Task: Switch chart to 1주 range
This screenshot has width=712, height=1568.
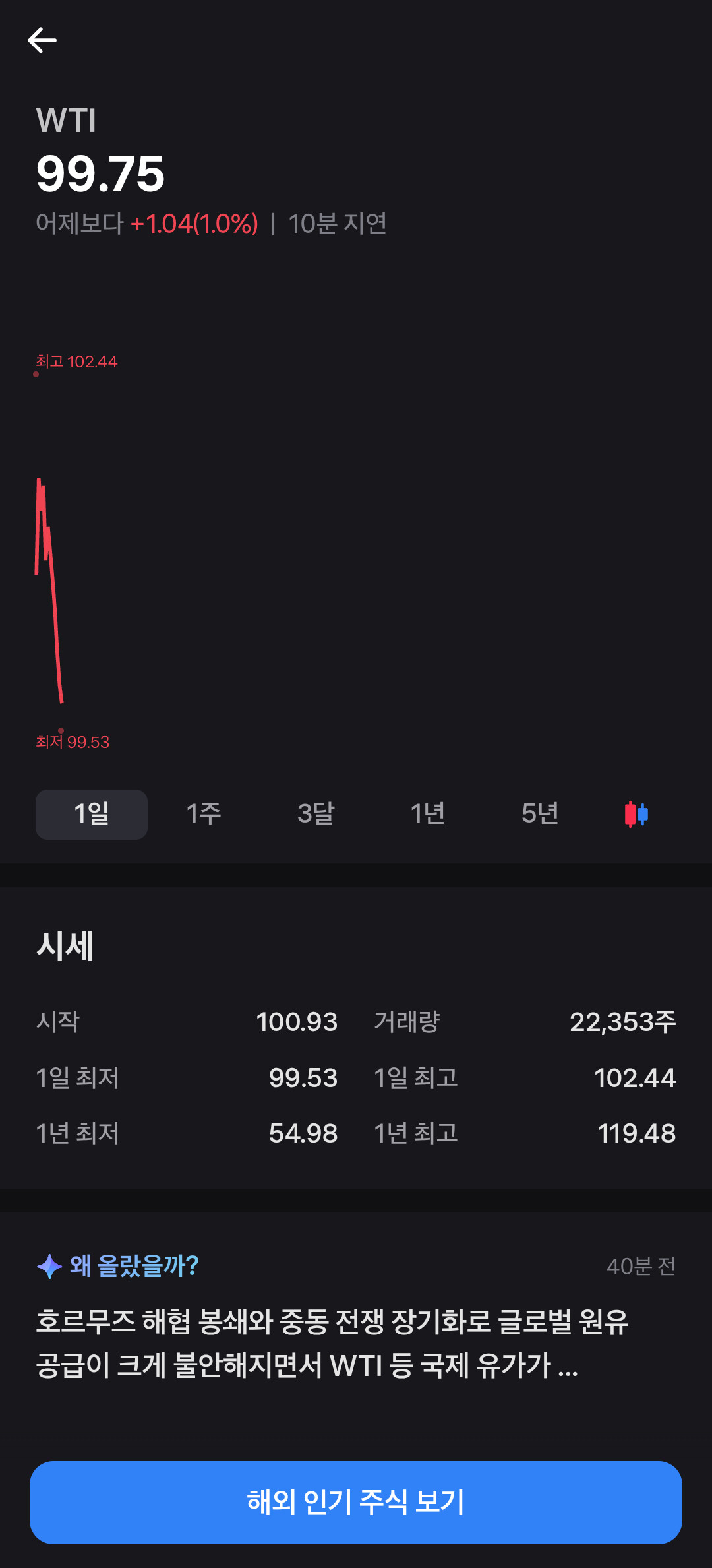Action: click(x=203, y=814)
